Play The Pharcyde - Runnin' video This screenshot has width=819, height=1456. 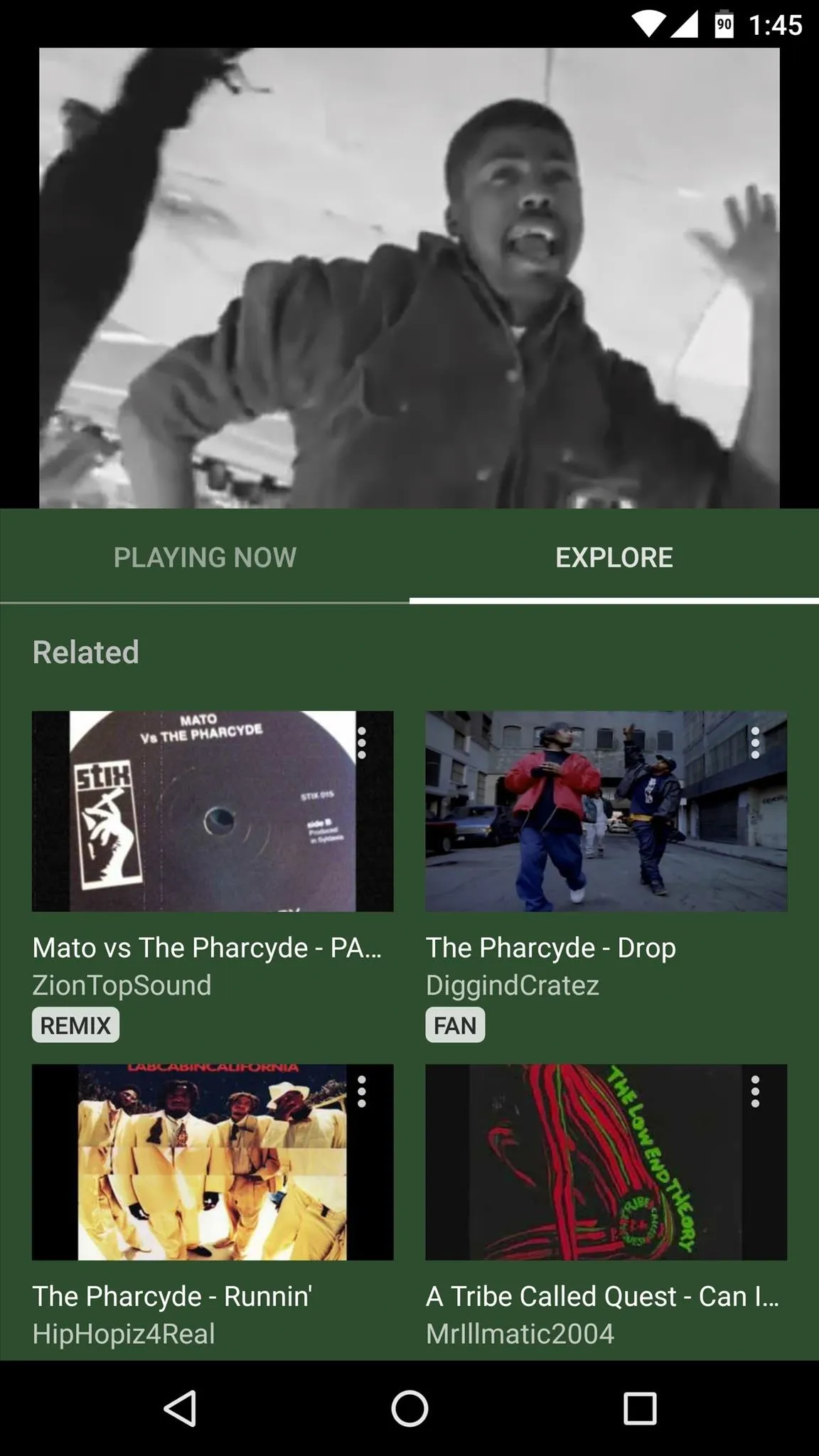(x=213, y=1162)
